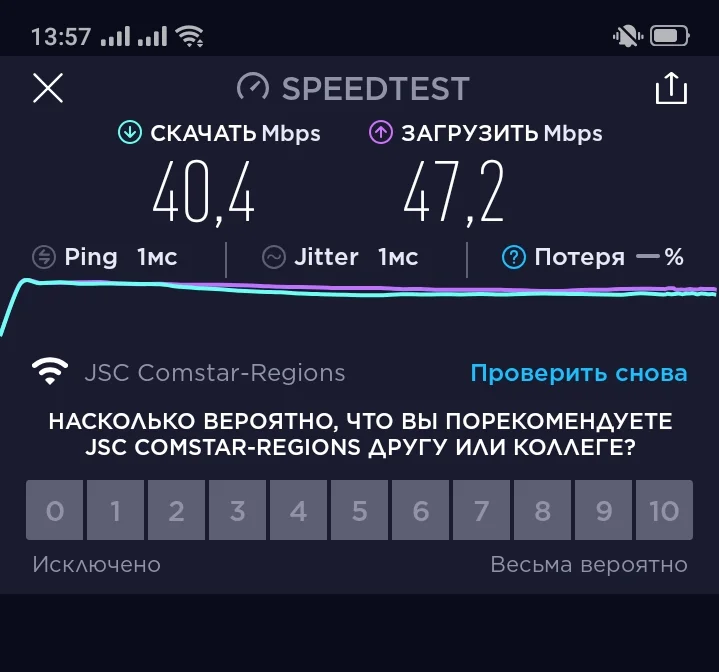Choose rating 1 in the survey
719x672 pixels.
[116, 511]
